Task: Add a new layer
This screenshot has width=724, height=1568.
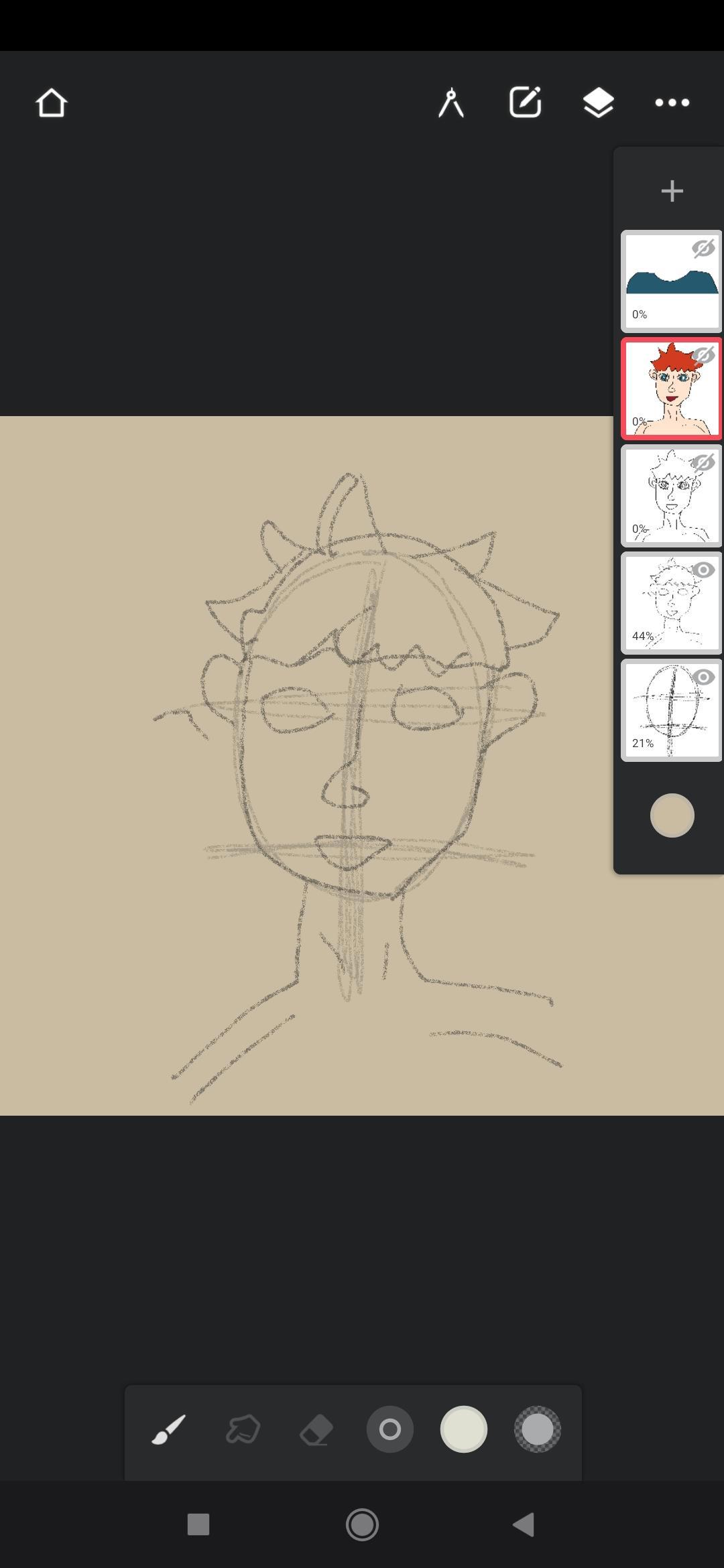Action: [672, 192]
